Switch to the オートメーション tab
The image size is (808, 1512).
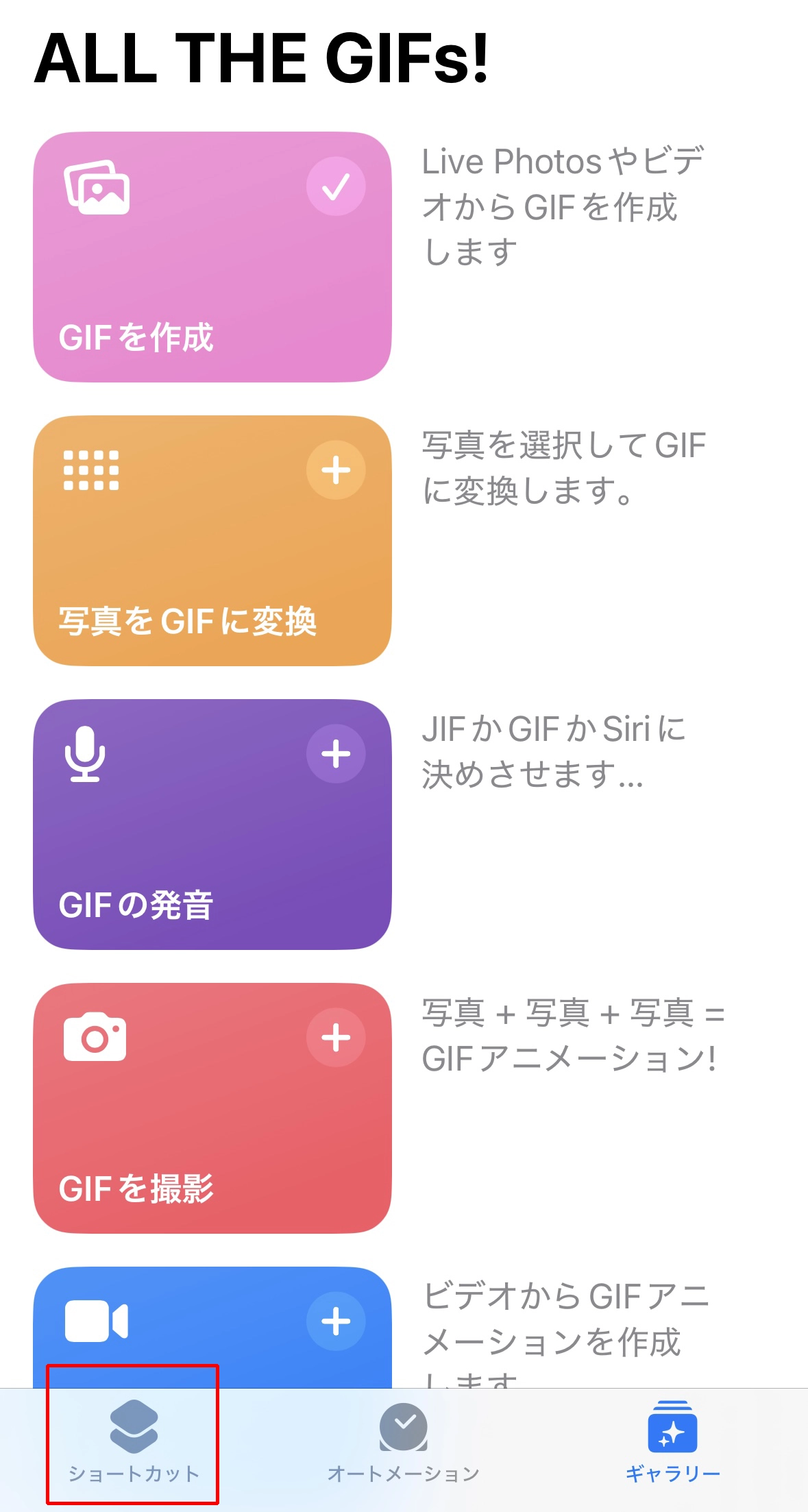[404, 1441]
